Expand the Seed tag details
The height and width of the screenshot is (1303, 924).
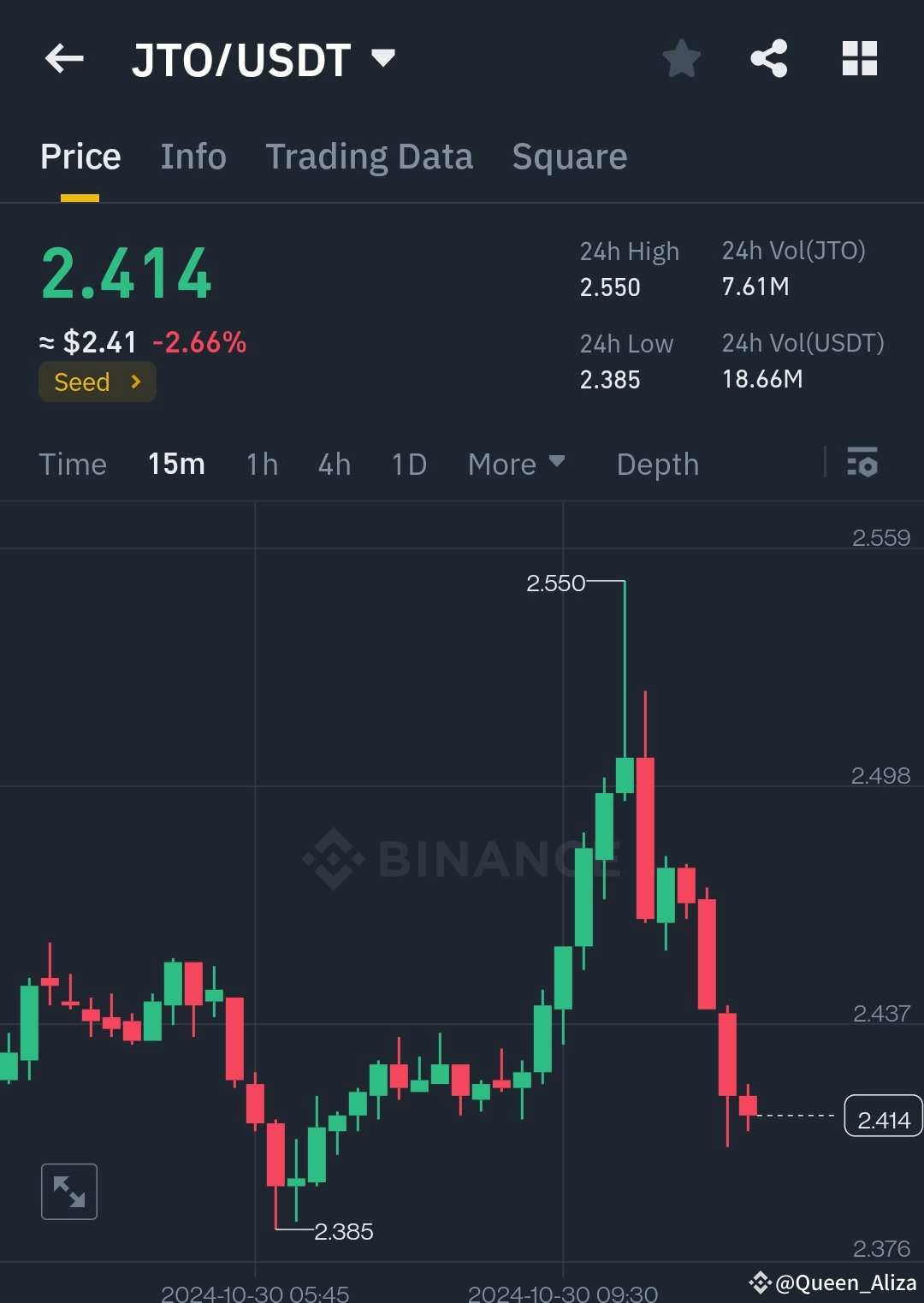click(97, 382)
